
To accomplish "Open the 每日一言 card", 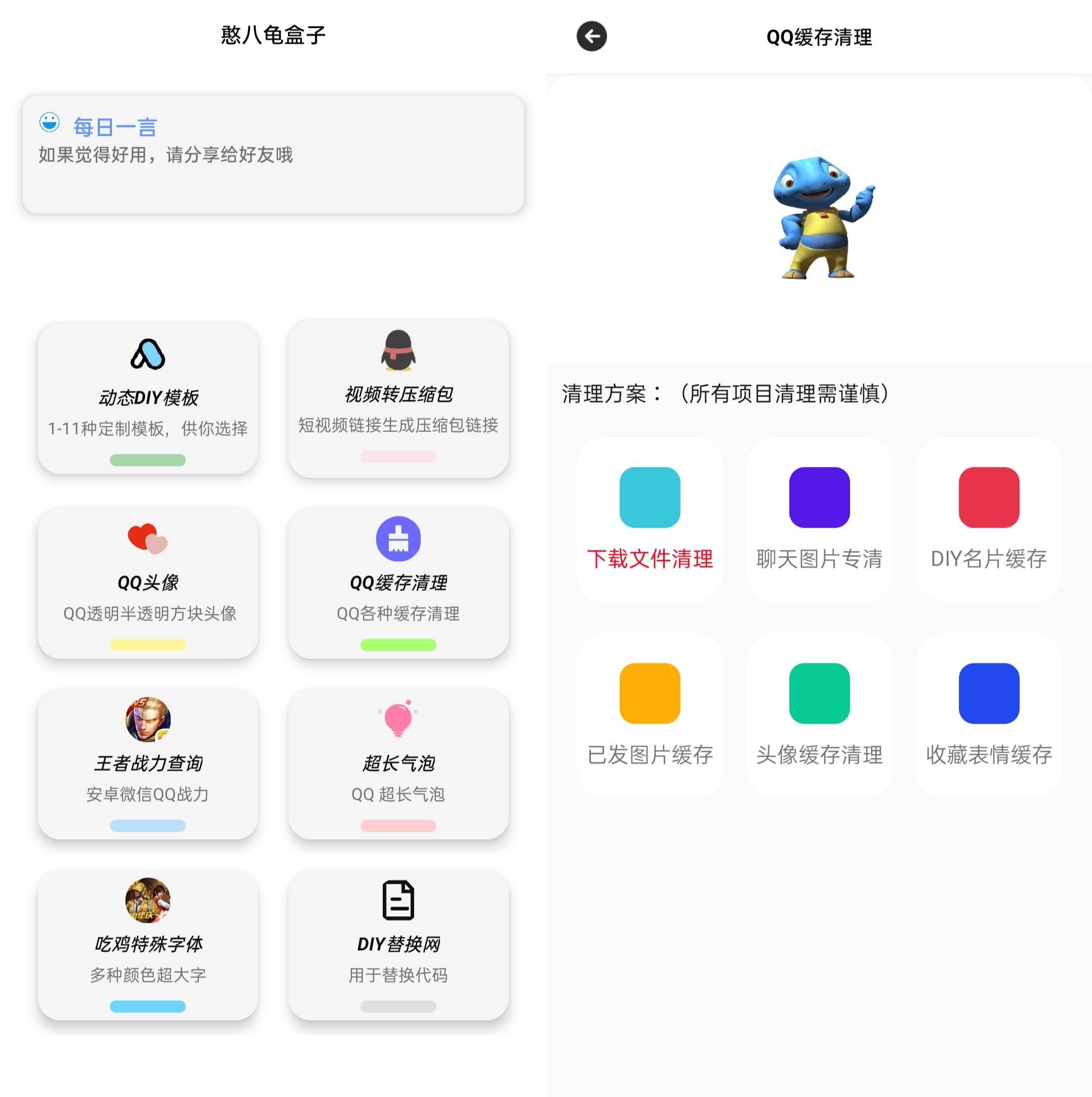I will 272,154.
